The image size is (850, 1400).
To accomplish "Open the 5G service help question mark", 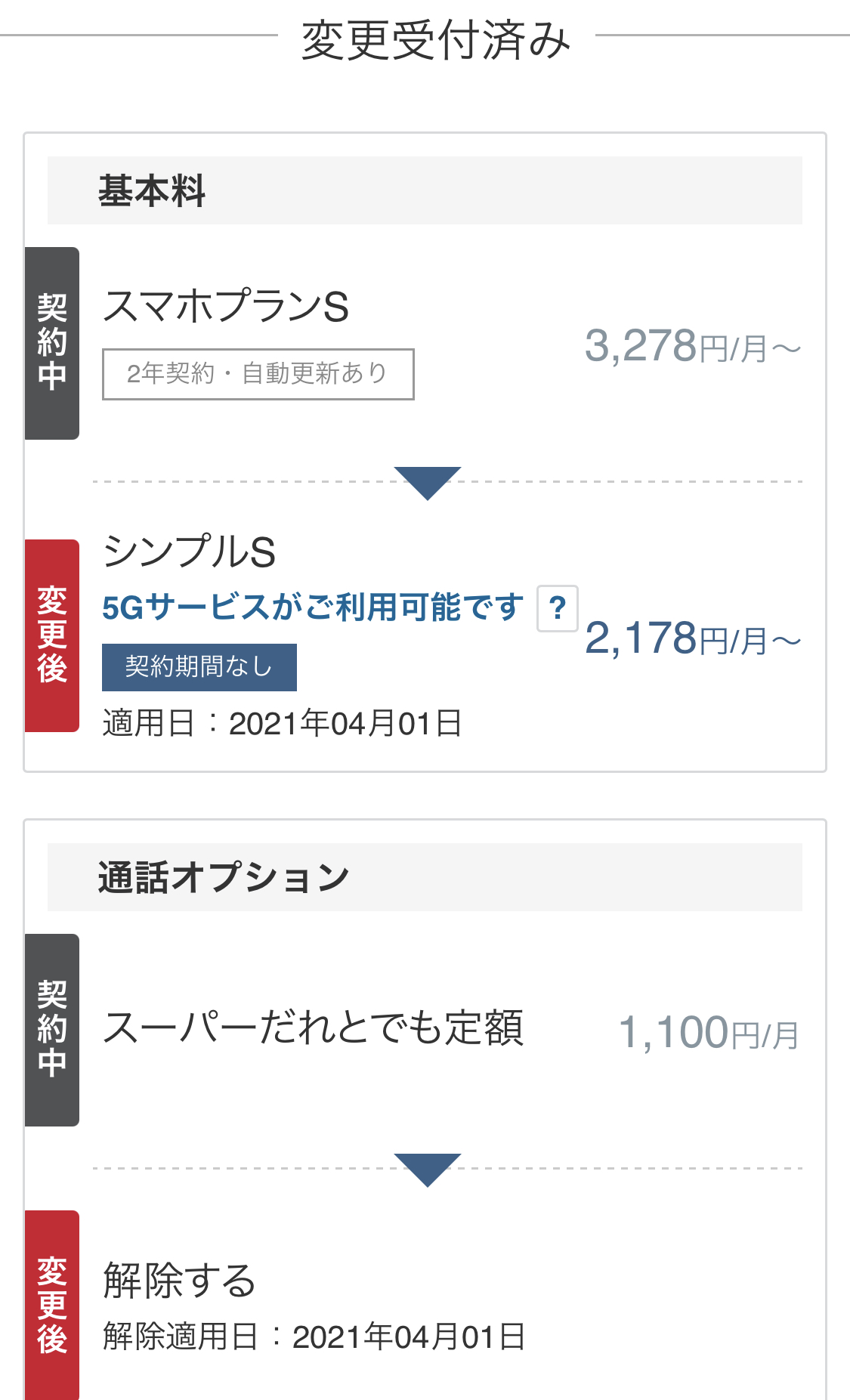I will coord(558,608).
